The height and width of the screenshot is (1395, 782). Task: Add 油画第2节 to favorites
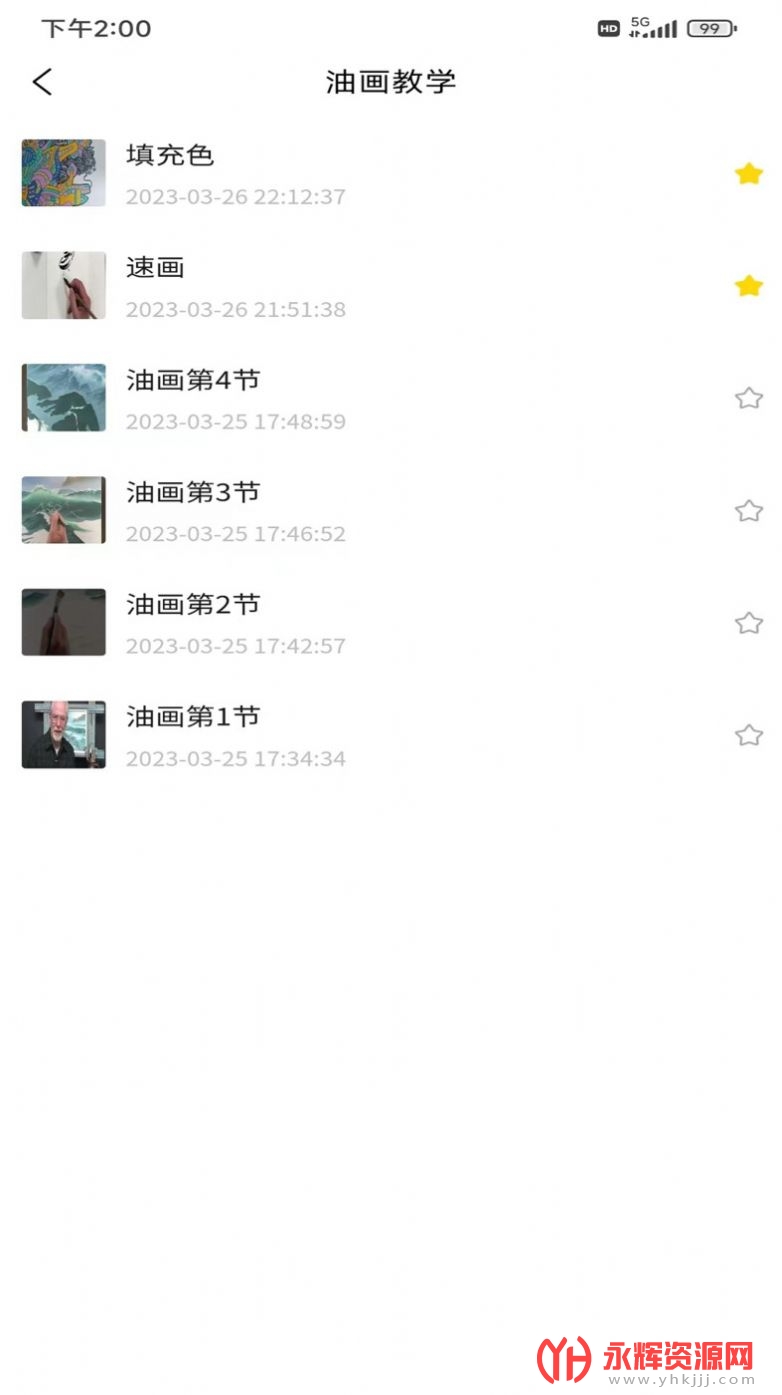pos(748,623)
